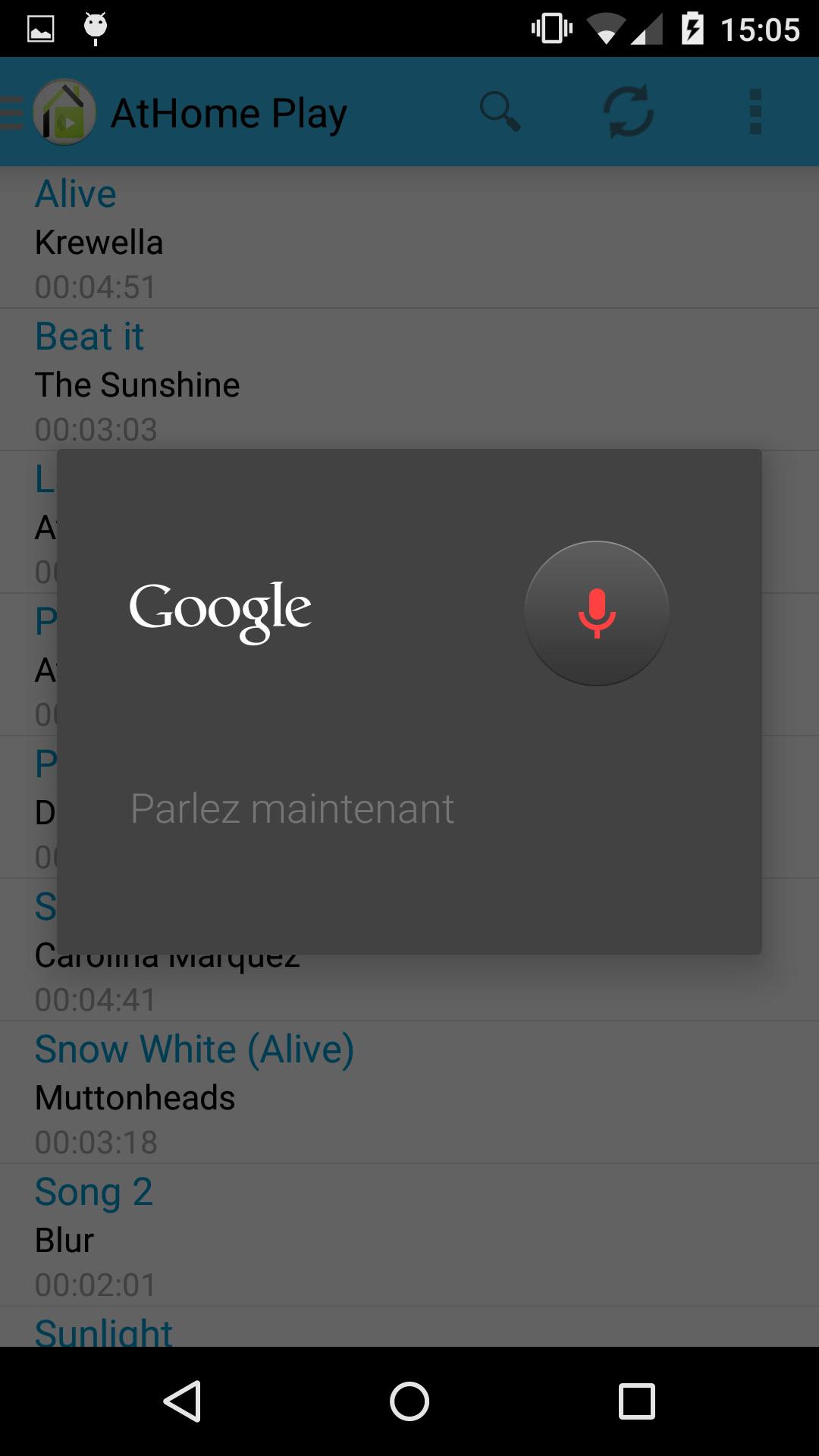Open the search magnifier icon

500,112
